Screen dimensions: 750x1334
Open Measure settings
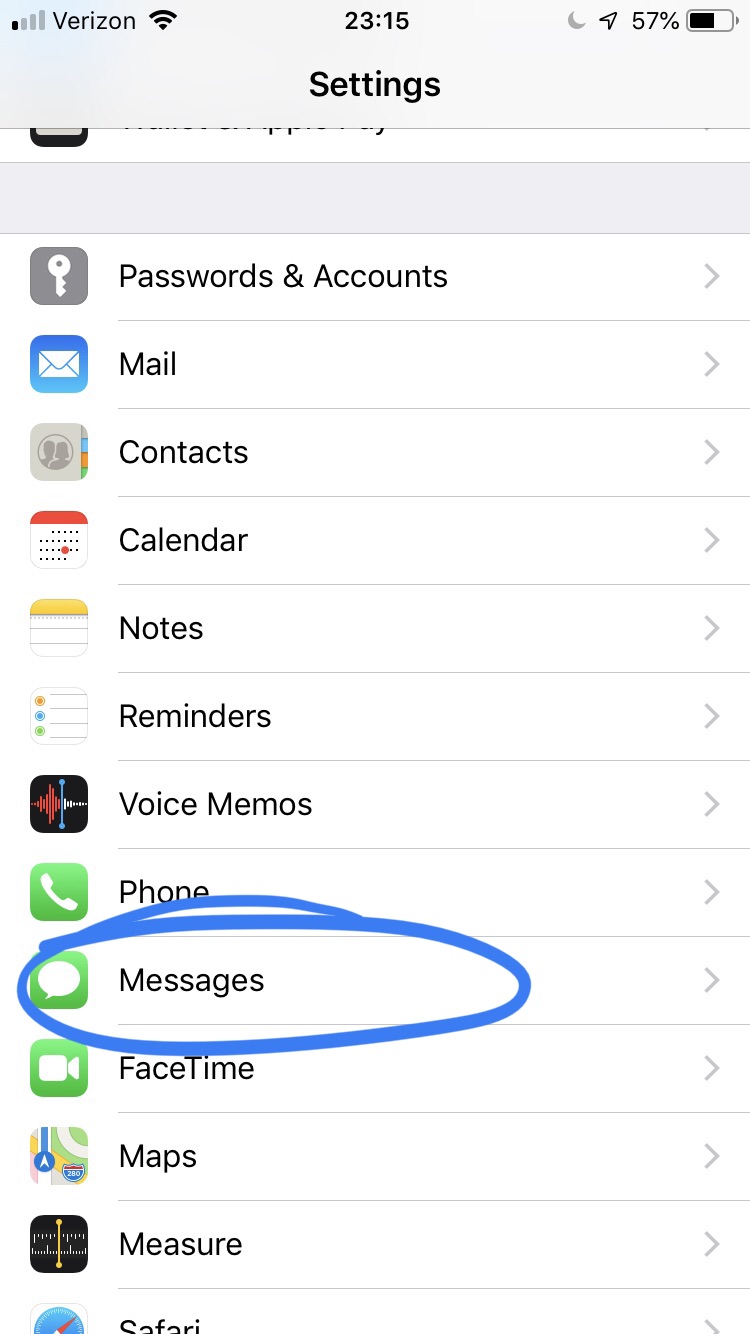click(375, 1245)
